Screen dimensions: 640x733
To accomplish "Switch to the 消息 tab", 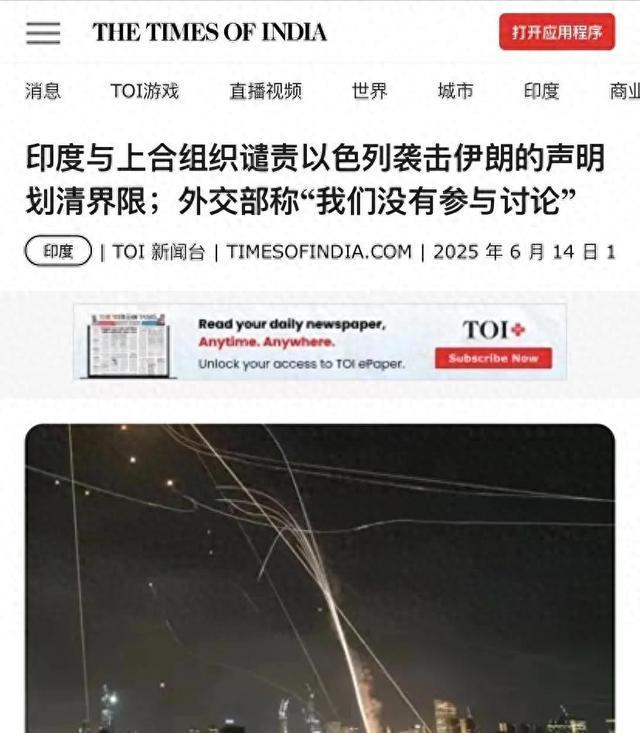I will click(43, 91).
